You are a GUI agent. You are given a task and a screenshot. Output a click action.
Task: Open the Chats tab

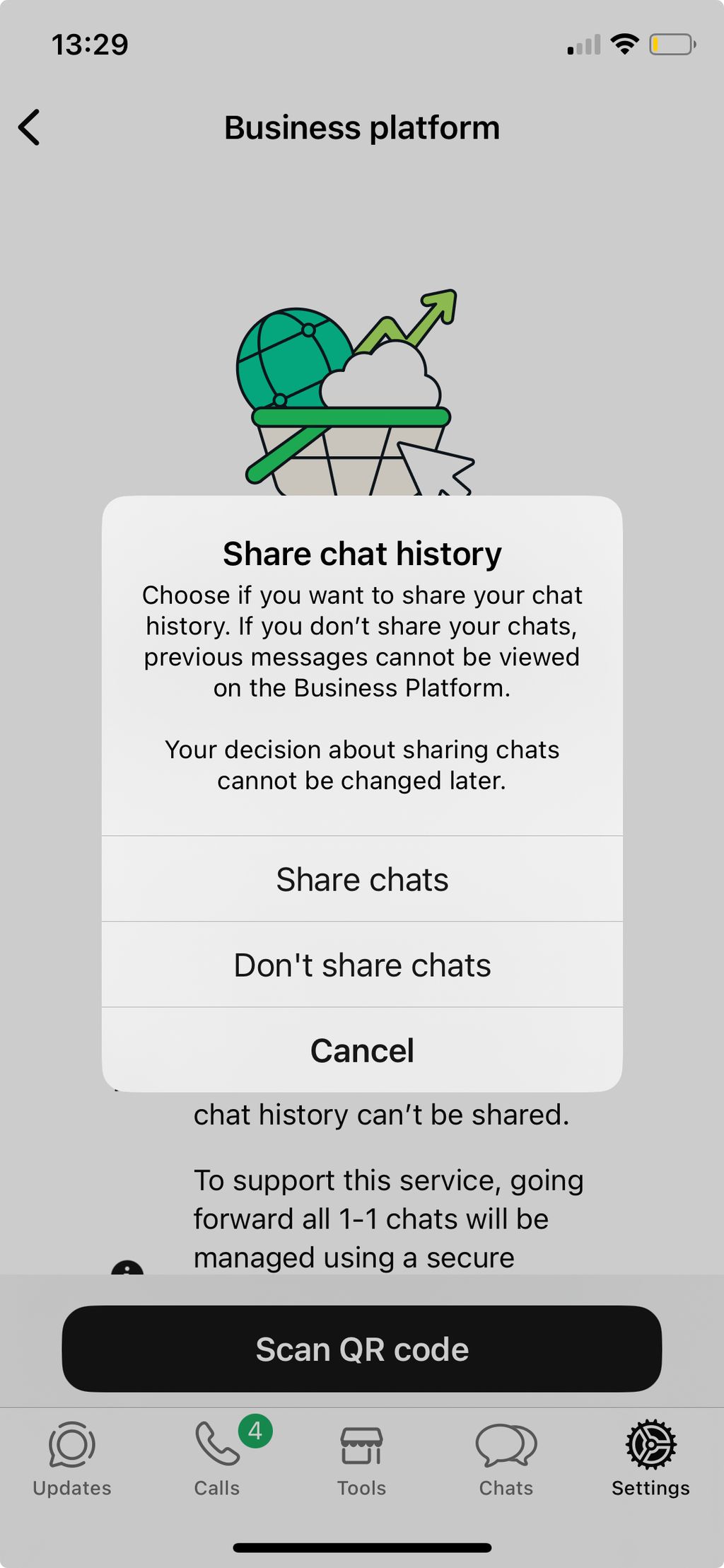pos(506,1459)
